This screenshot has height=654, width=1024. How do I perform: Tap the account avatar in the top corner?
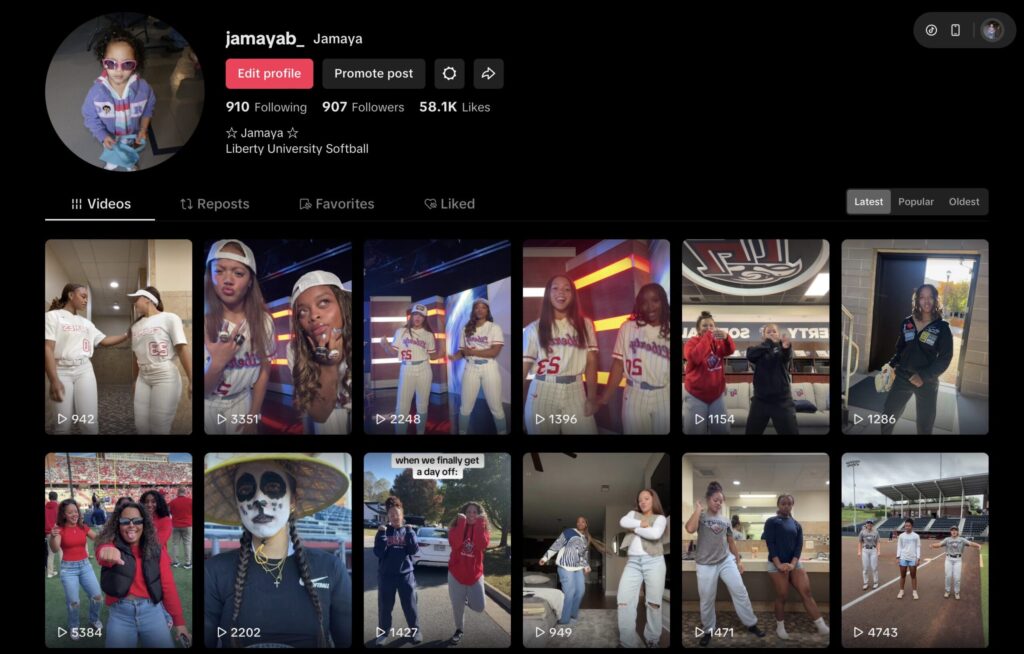click(x=991, y=30)
